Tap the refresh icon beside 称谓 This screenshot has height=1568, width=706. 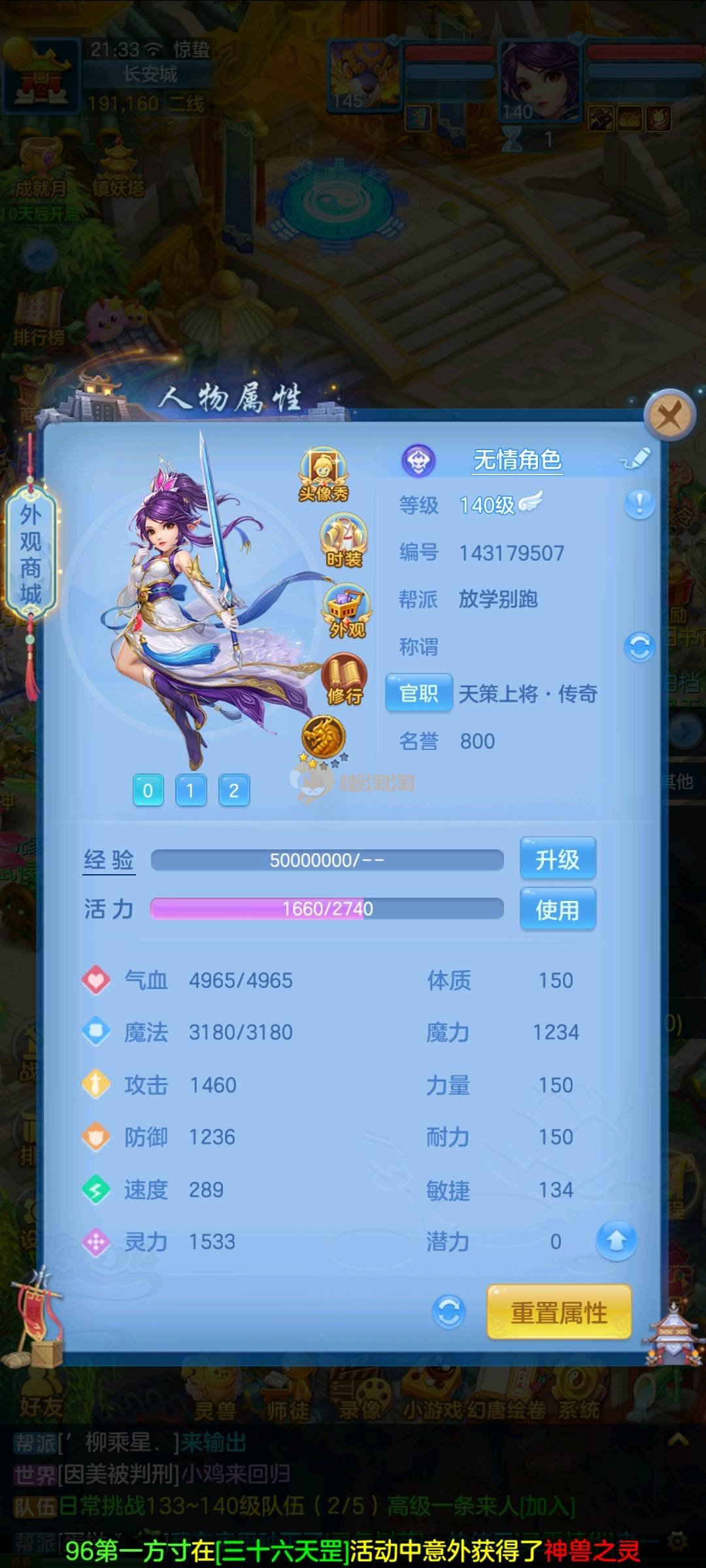click(x=639, y=647)
